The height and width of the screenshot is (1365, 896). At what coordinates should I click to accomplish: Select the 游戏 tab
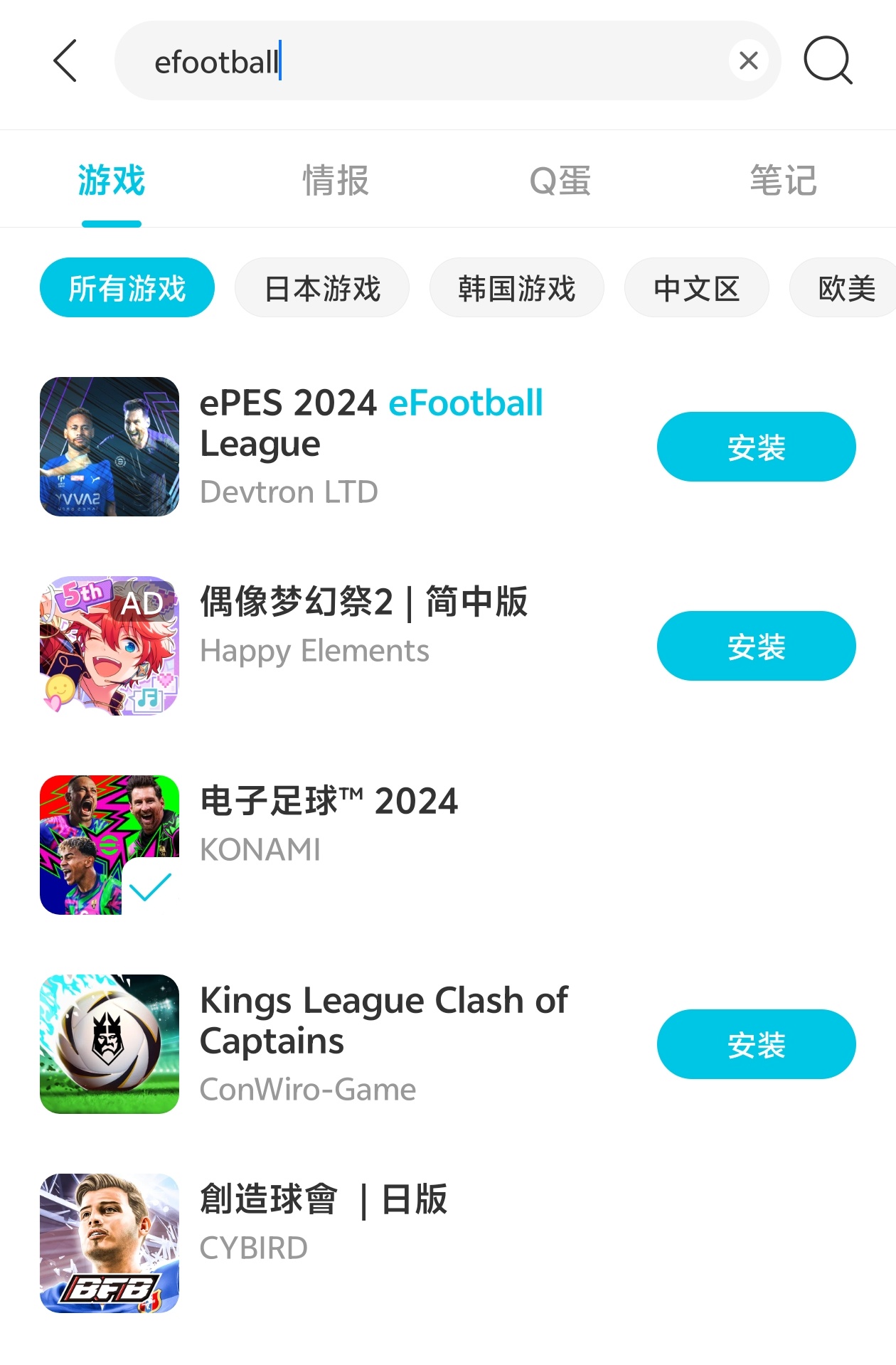click(112, 180)
